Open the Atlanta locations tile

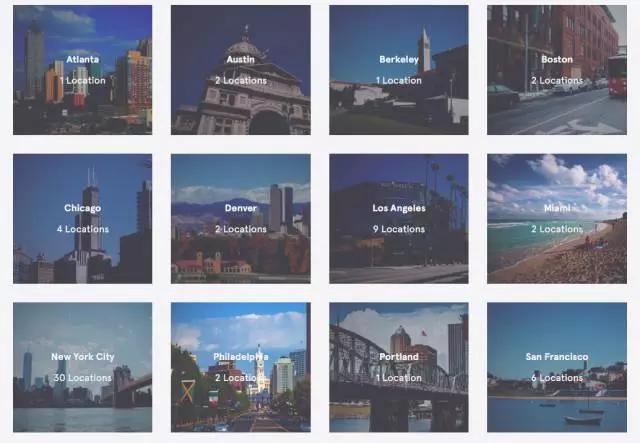(82, 70)
